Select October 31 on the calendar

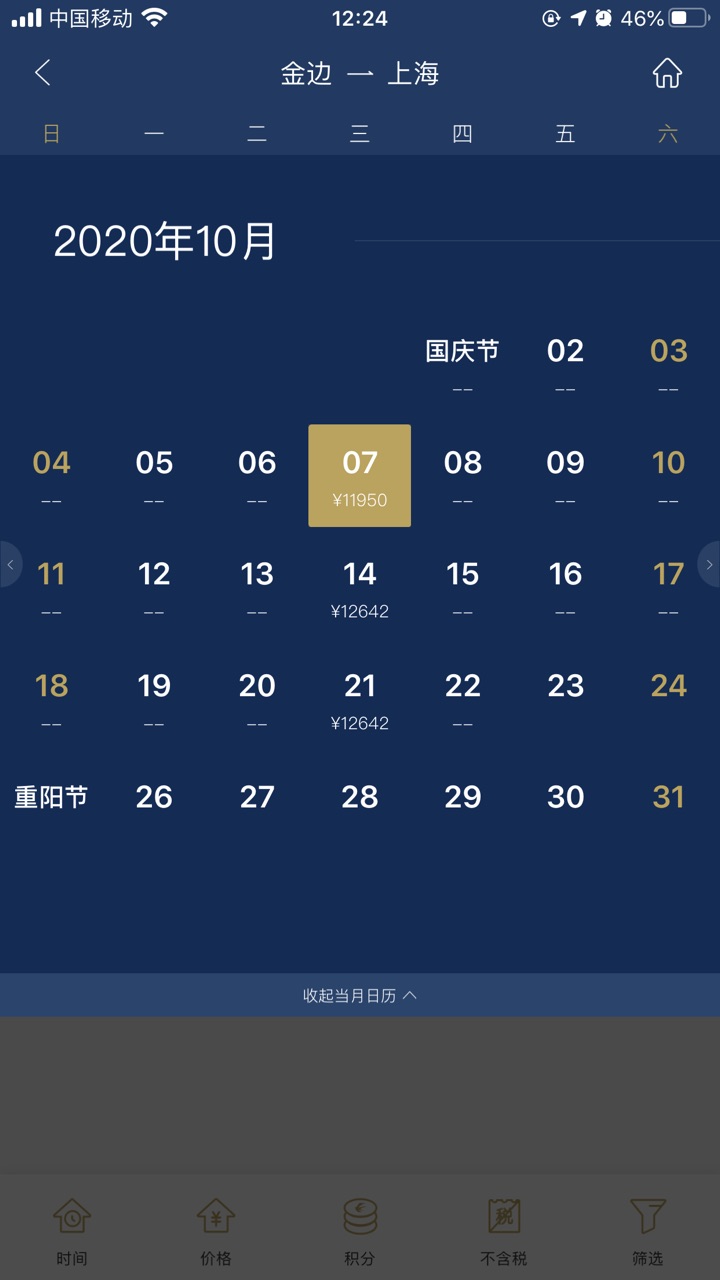pyautogui.click(x=668, y=797)
